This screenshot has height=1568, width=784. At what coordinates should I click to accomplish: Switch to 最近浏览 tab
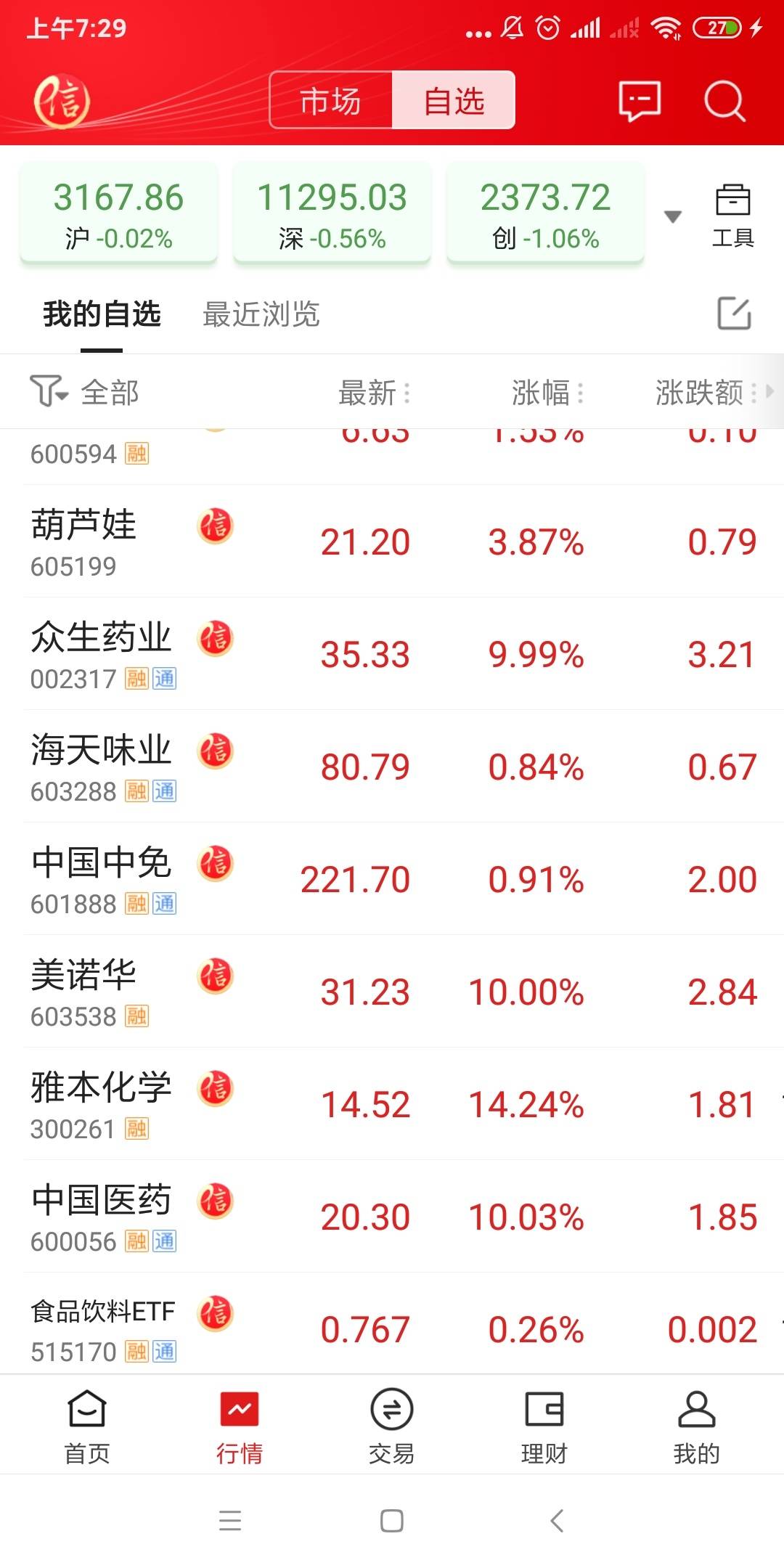tap(261, 314)
